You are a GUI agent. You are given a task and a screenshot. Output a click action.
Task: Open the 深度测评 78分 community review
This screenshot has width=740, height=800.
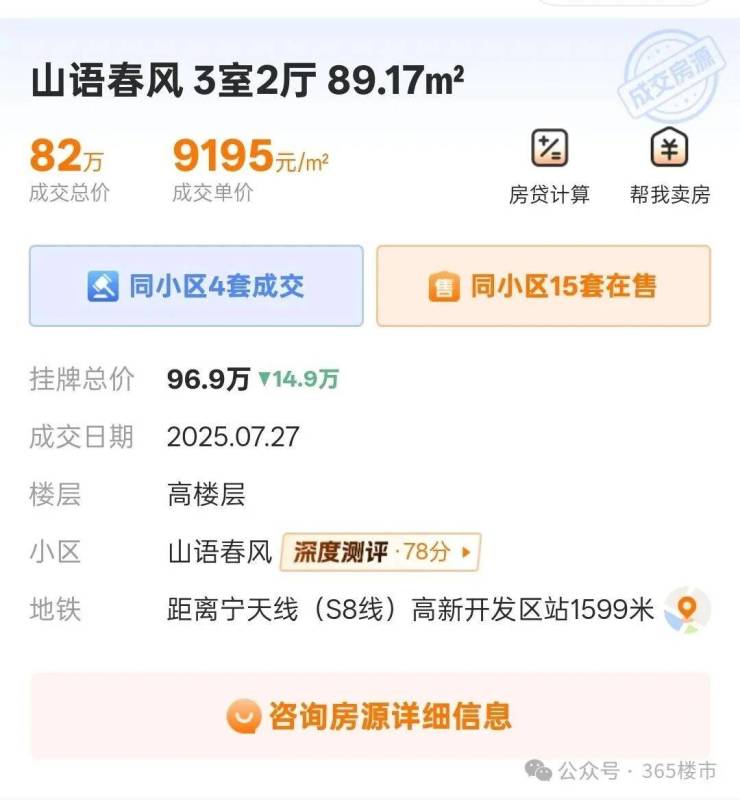point(381,551)
